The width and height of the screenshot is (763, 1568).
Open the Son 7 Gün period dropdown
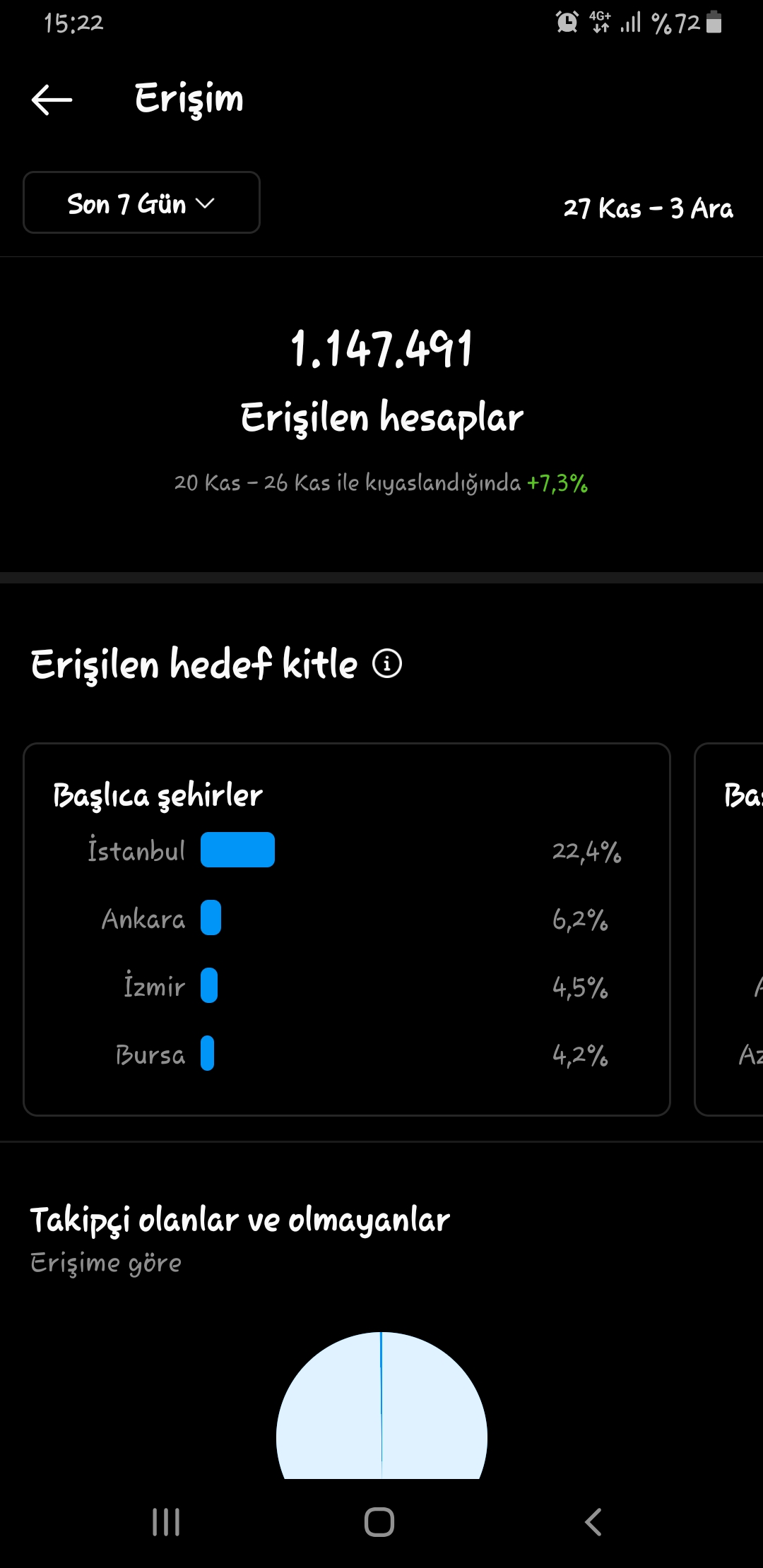pos(141,203)
